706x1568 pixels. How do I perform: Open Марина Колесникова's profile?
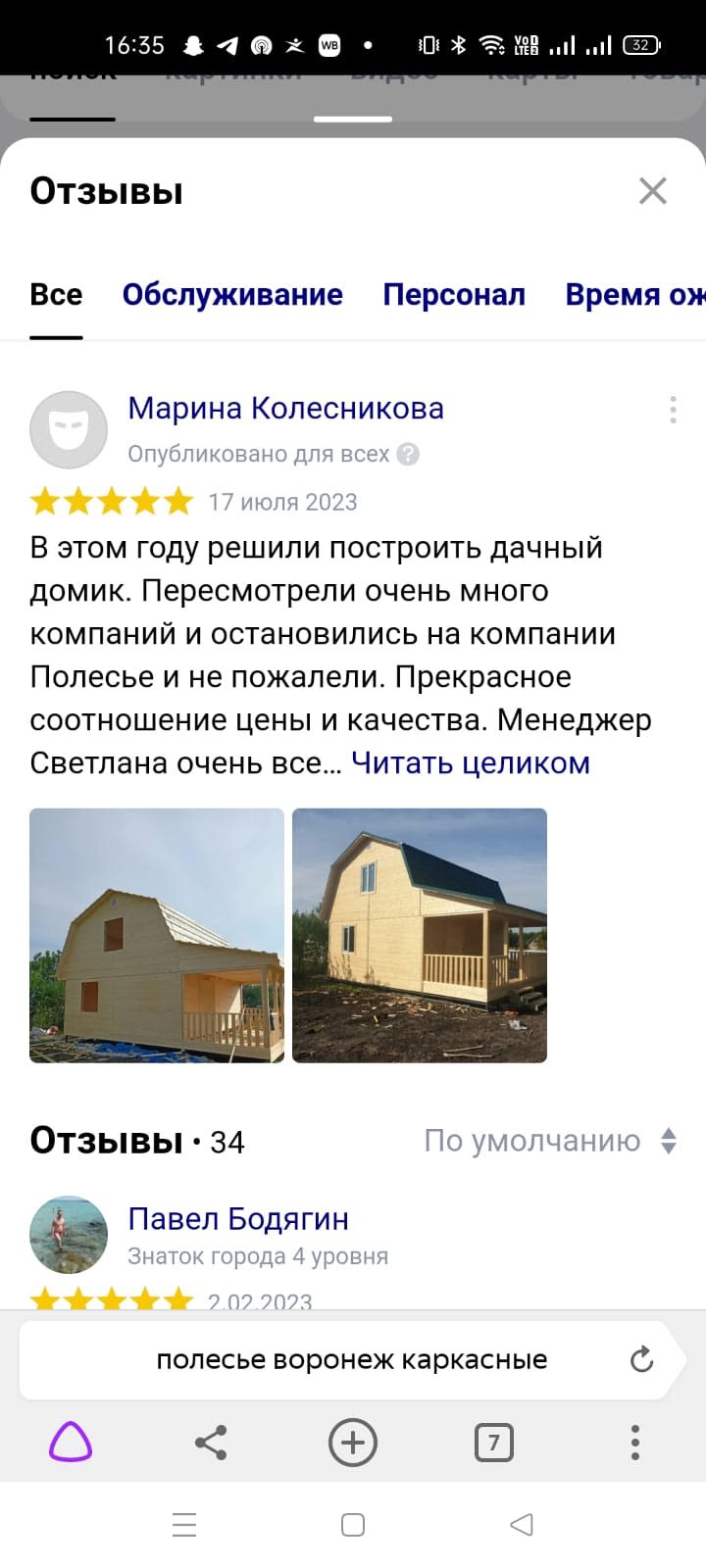click(285, 409)
